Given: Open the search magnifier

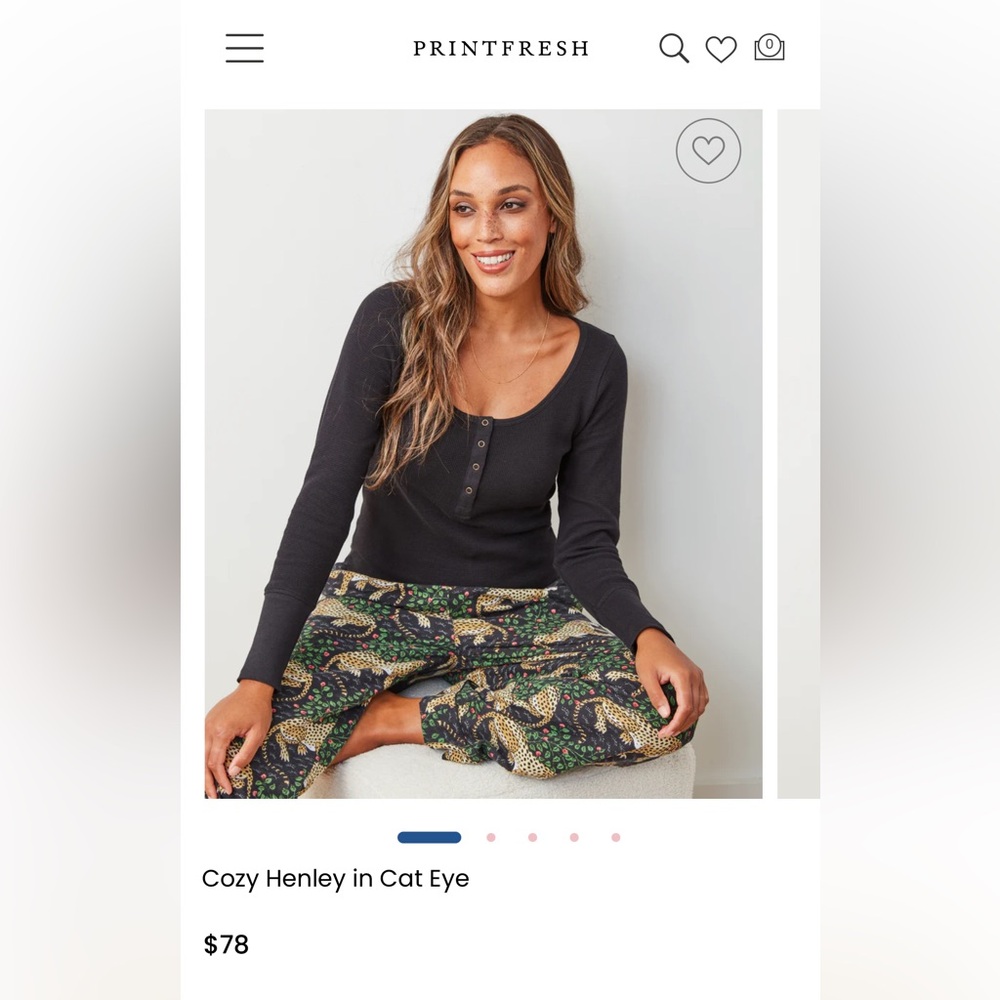Looking at the screenshot, I should pos(673,48).
